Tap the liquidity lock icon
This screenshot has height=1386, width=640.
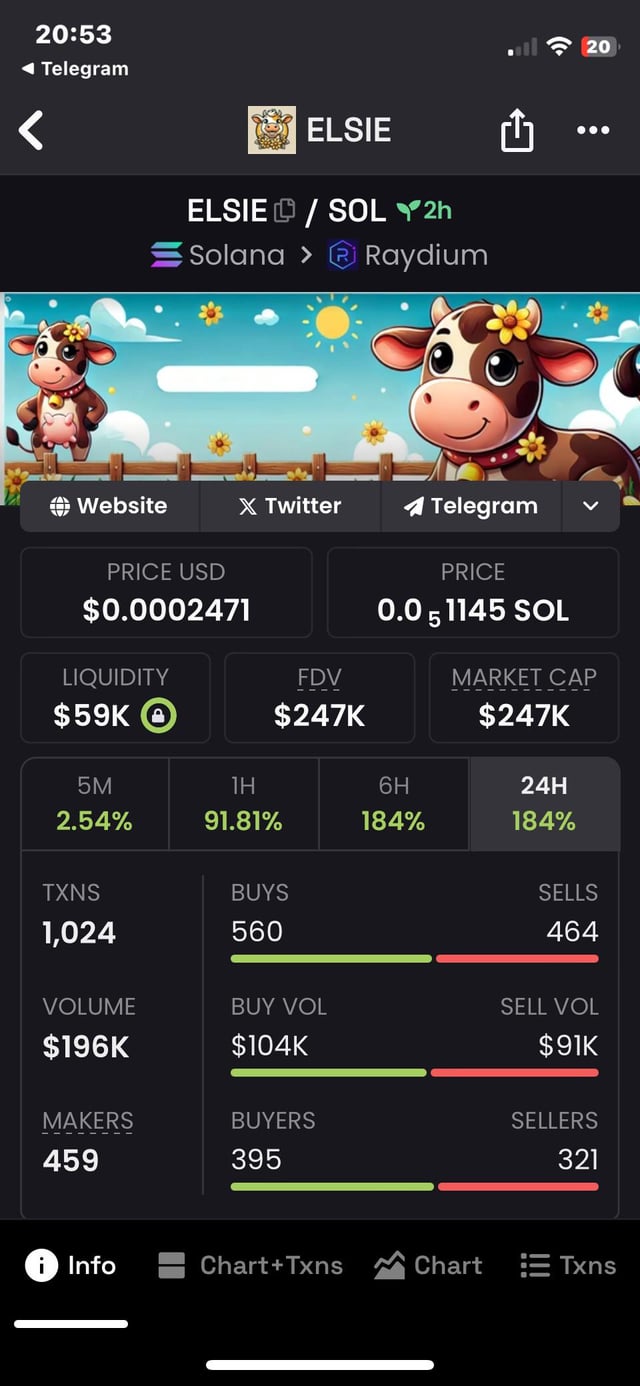click(x=159, y=715)
